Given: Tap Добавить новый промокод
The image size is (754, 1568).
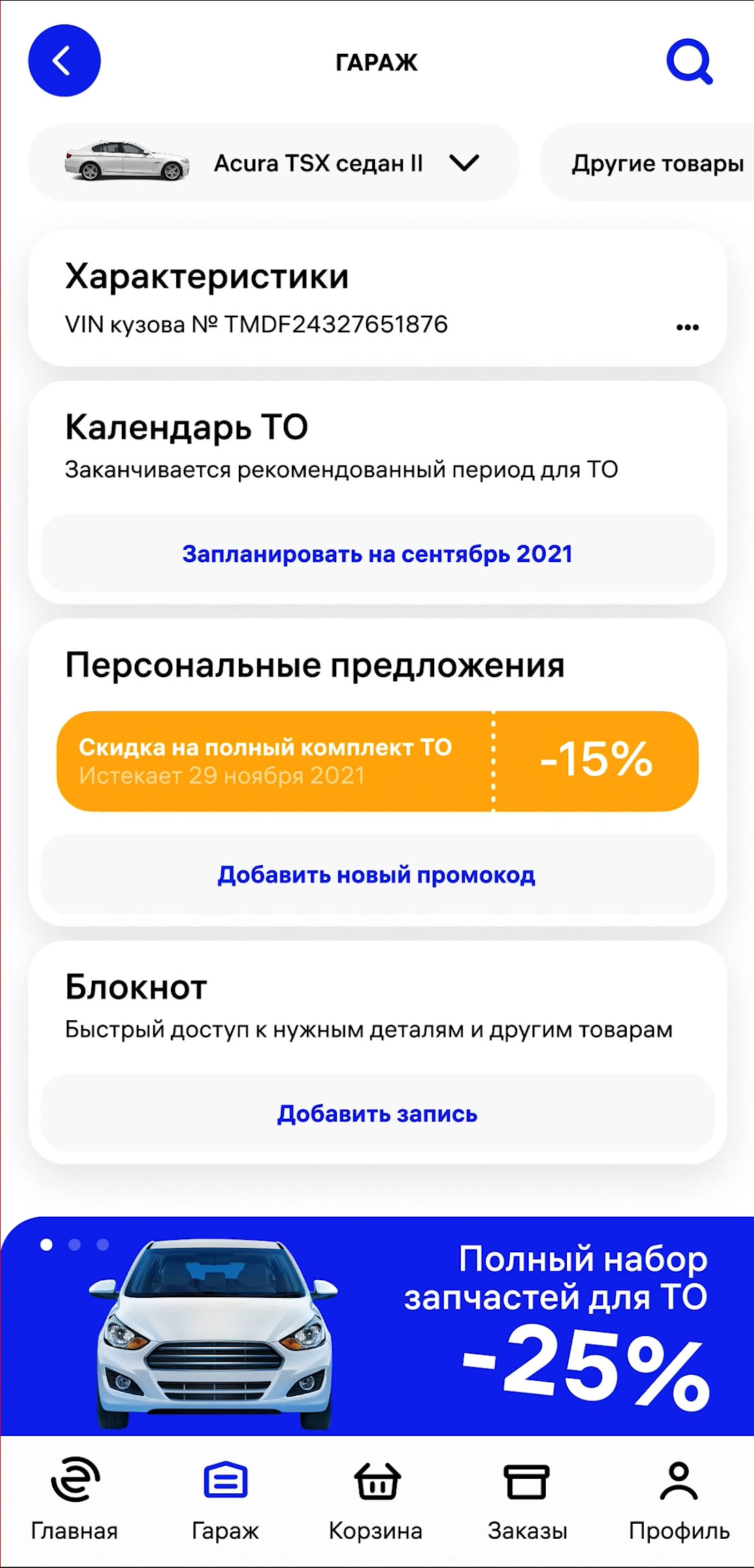Looking at the screenshot, I should click(x=377, y=875).
